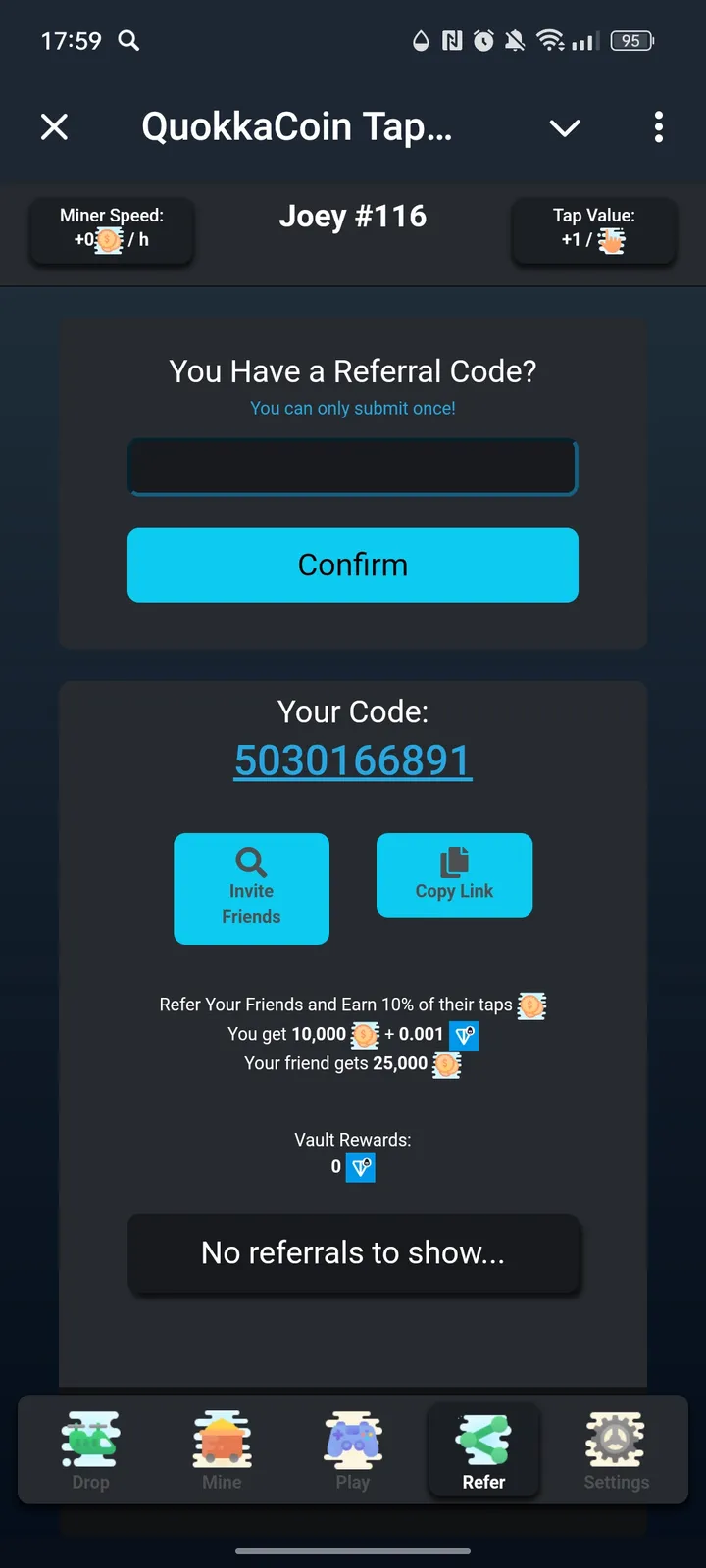
Task: Open the three-dot overflow menu
Action: pyautogui.click(x=658, y=126)
